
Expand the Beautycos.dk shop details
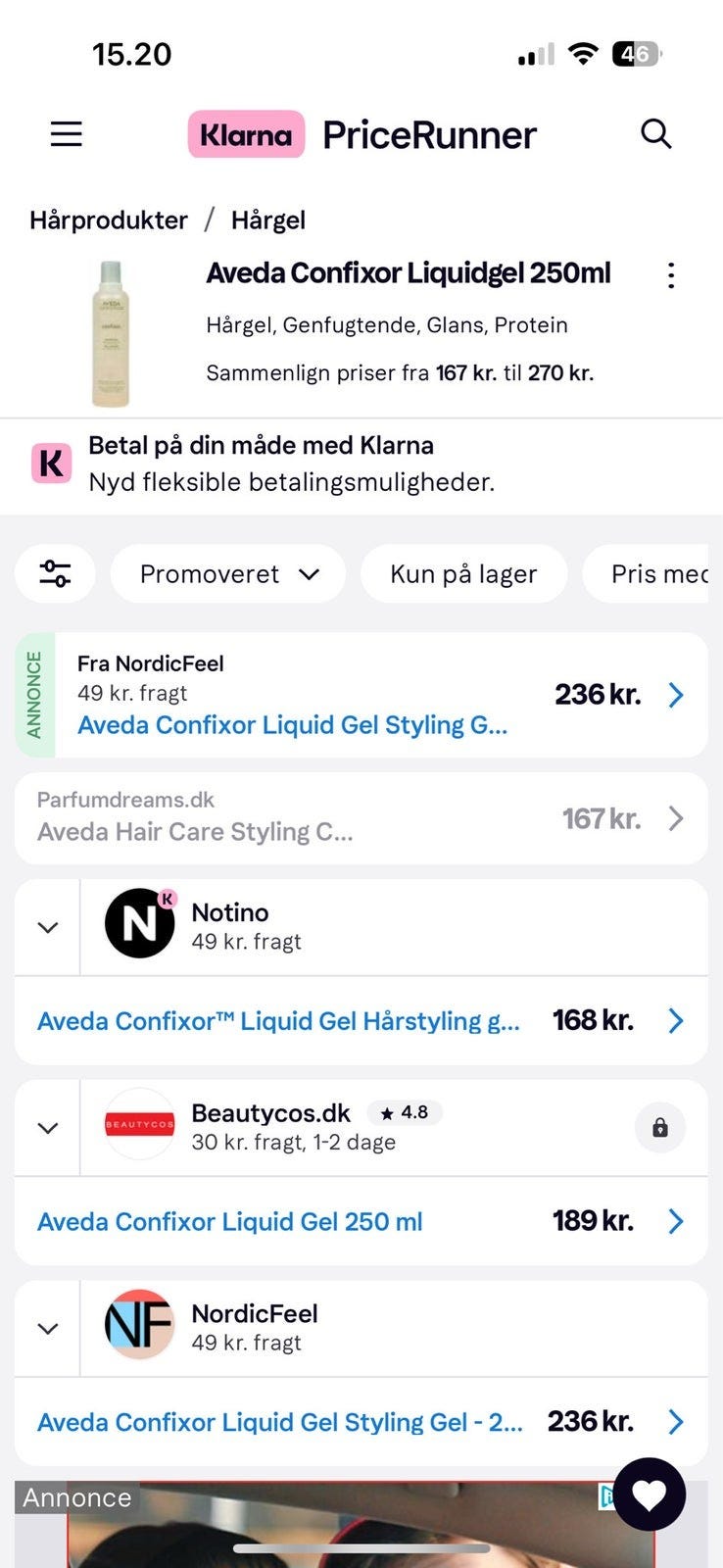47,1128
